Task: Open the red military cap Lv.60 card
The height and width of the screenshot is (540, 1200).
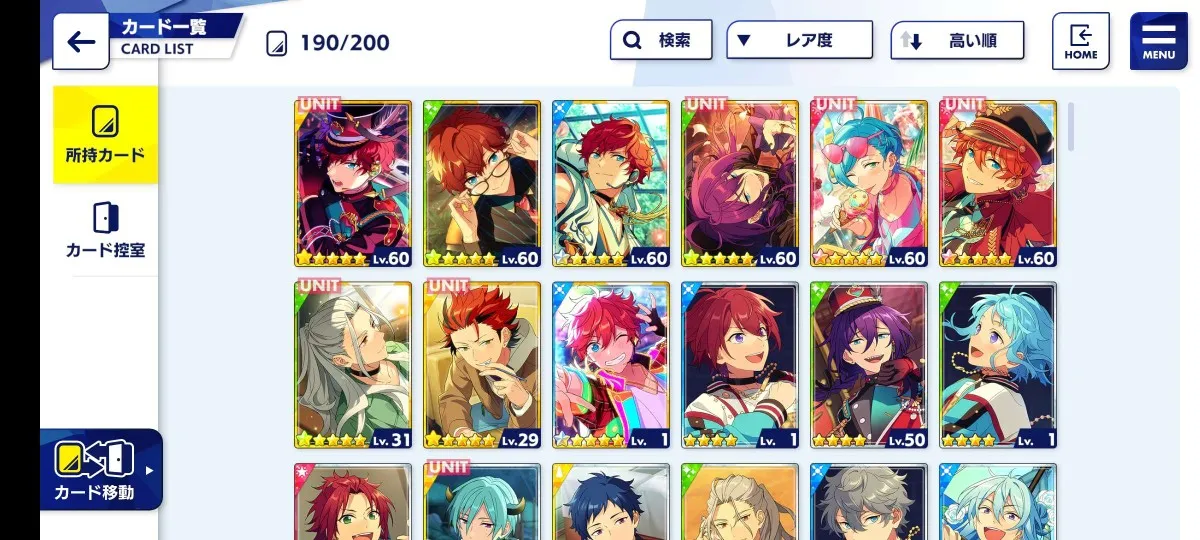Action: 998,183
